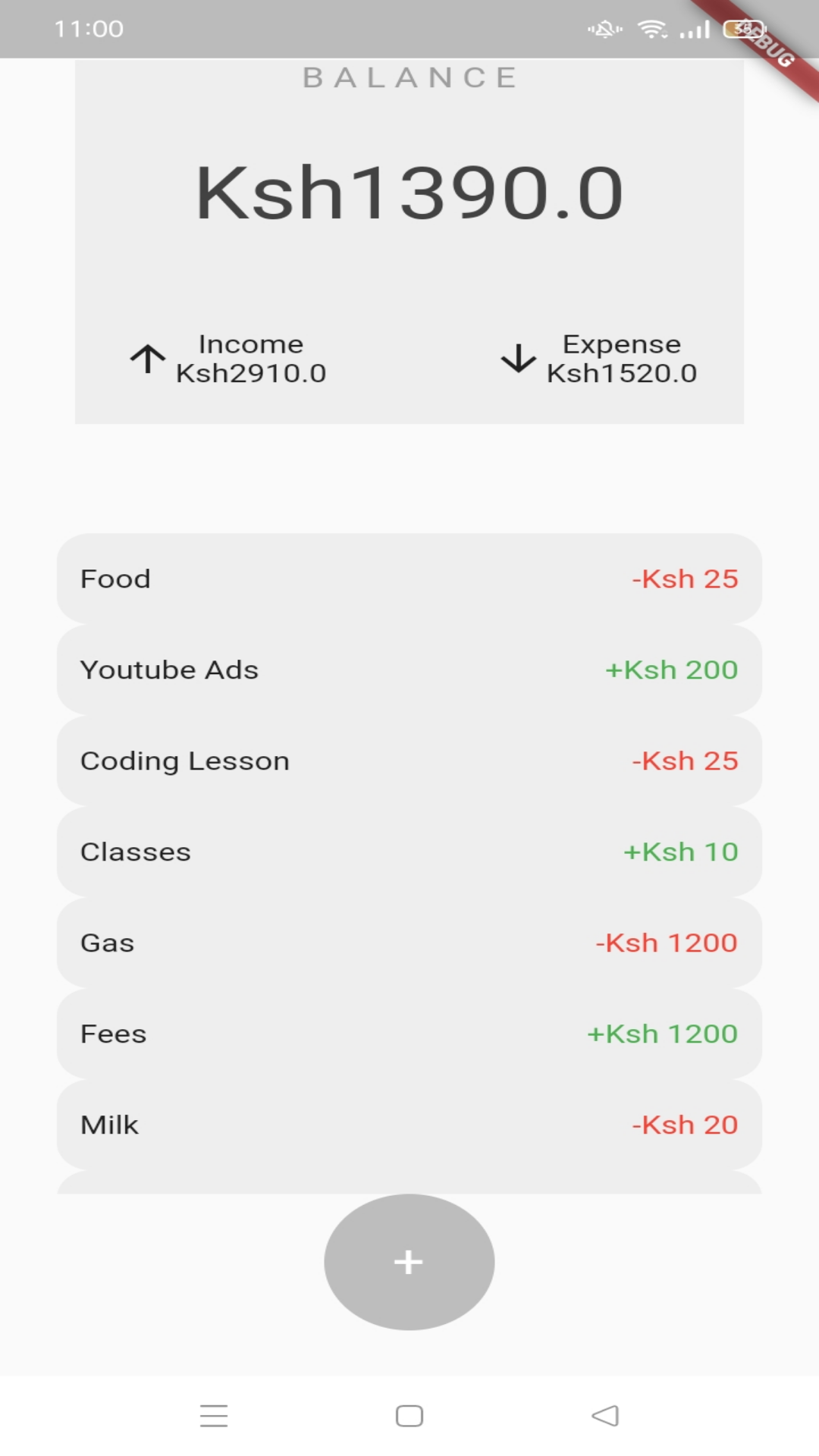Tap the Classes income row
The image size is (819, 1456).
point(409,852)
